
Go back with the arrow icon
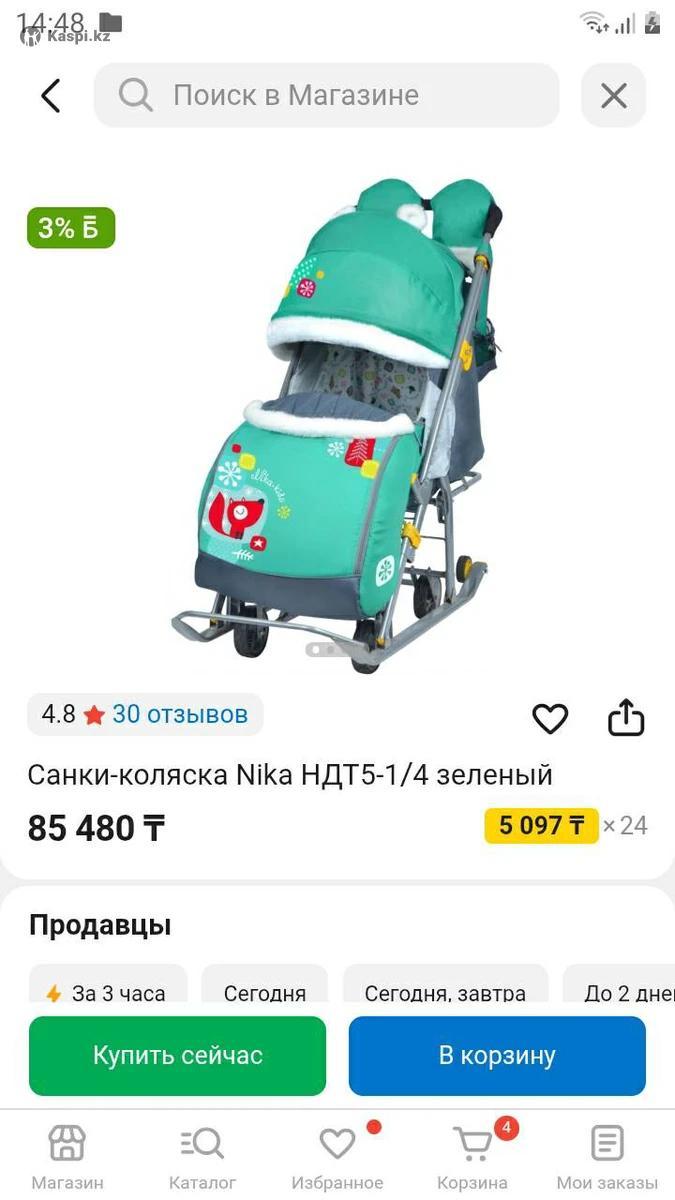coord(51,96)
